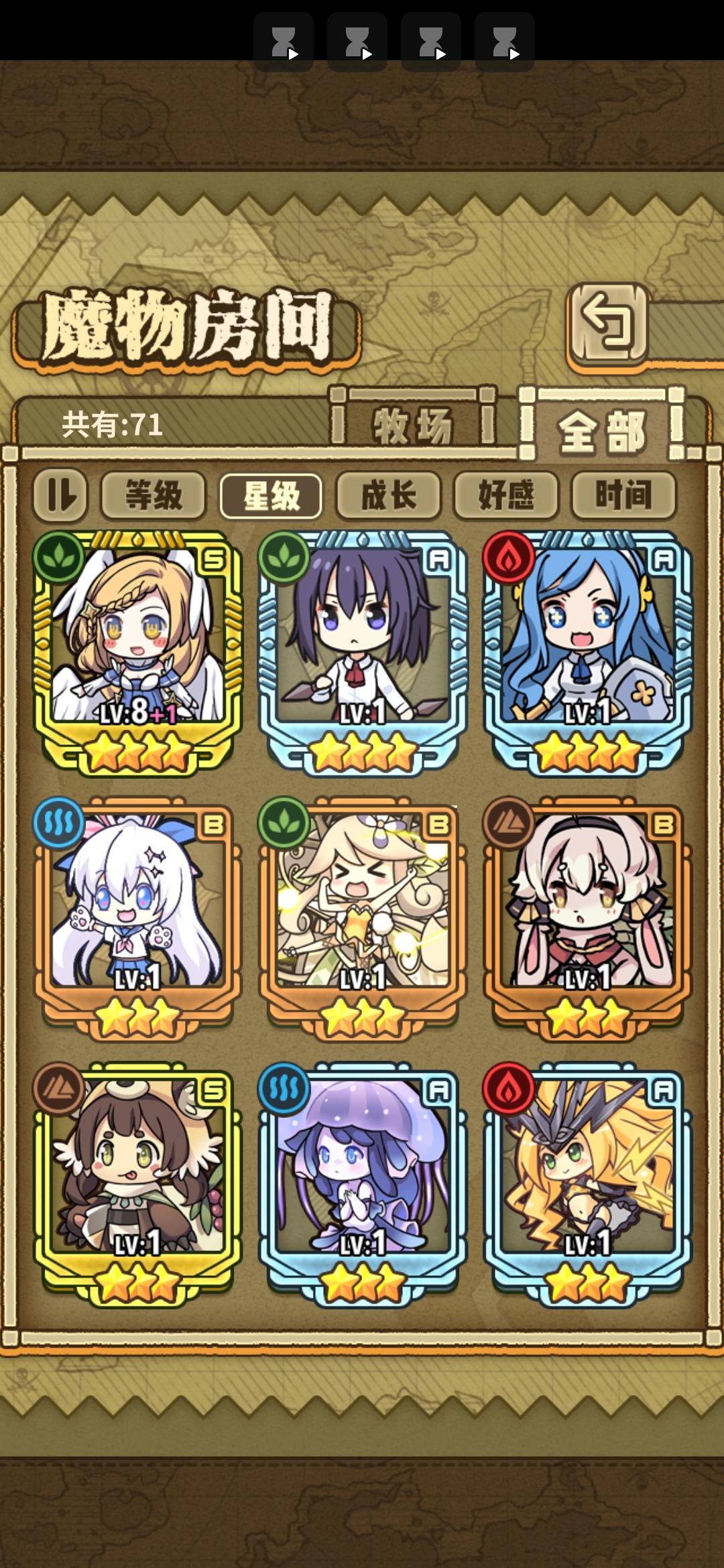Viewport: 724px width, 1568px height.
Task: Tap the 时间 sort button
Action: click(x=625, y=495)
